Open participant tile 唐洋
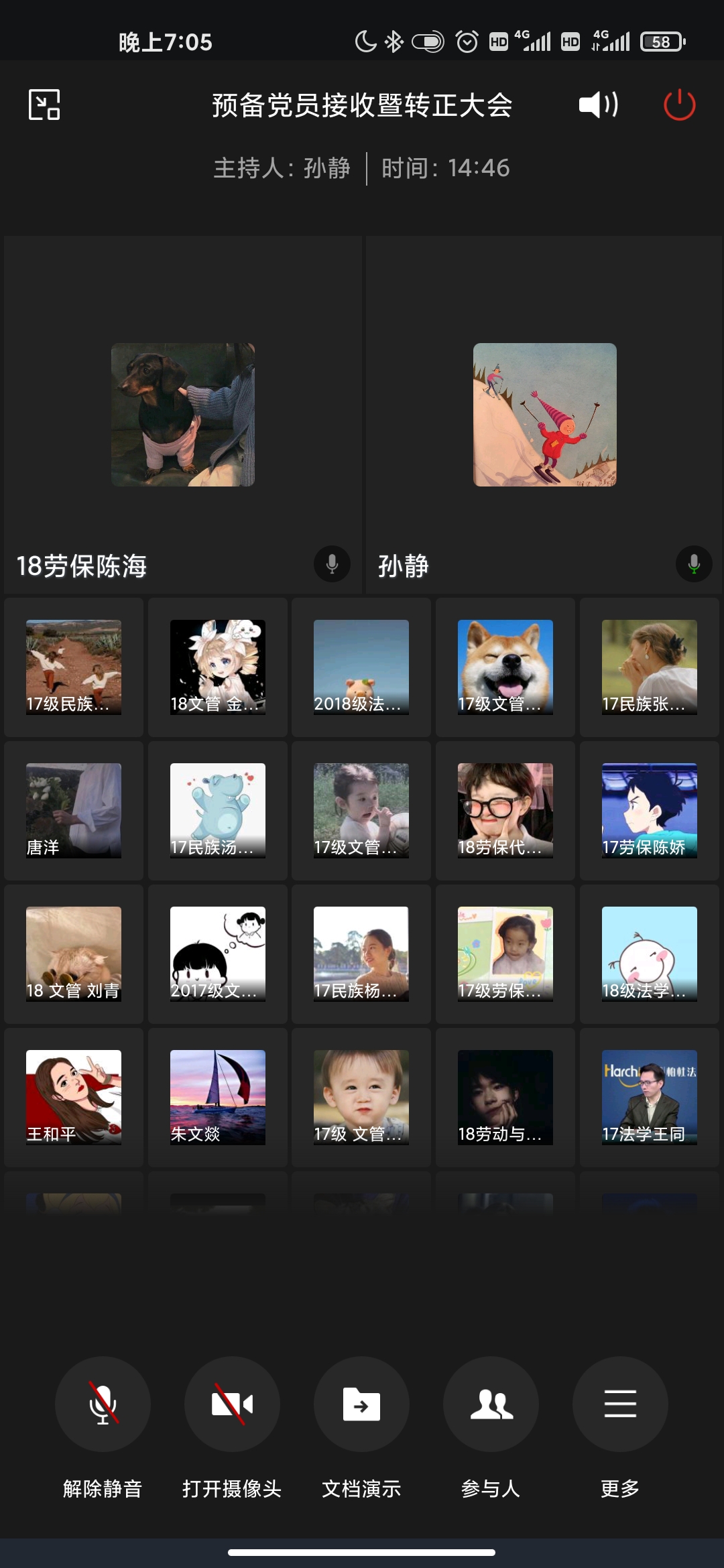The width and height of the screenshot is (724, 1568). point(74,810)
